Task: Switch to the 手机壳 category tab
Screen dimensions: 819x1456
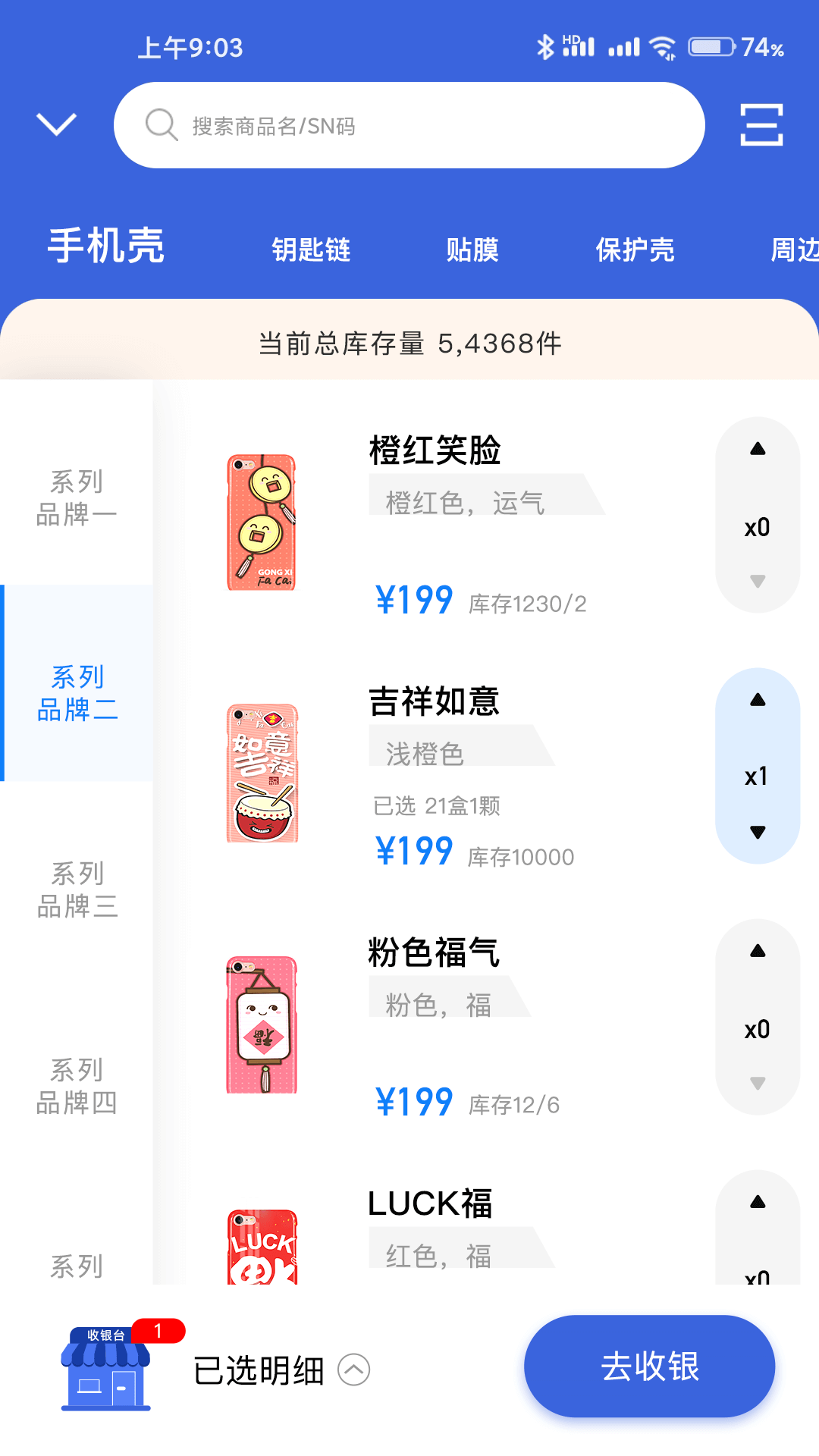Action: tap(106, 246)
